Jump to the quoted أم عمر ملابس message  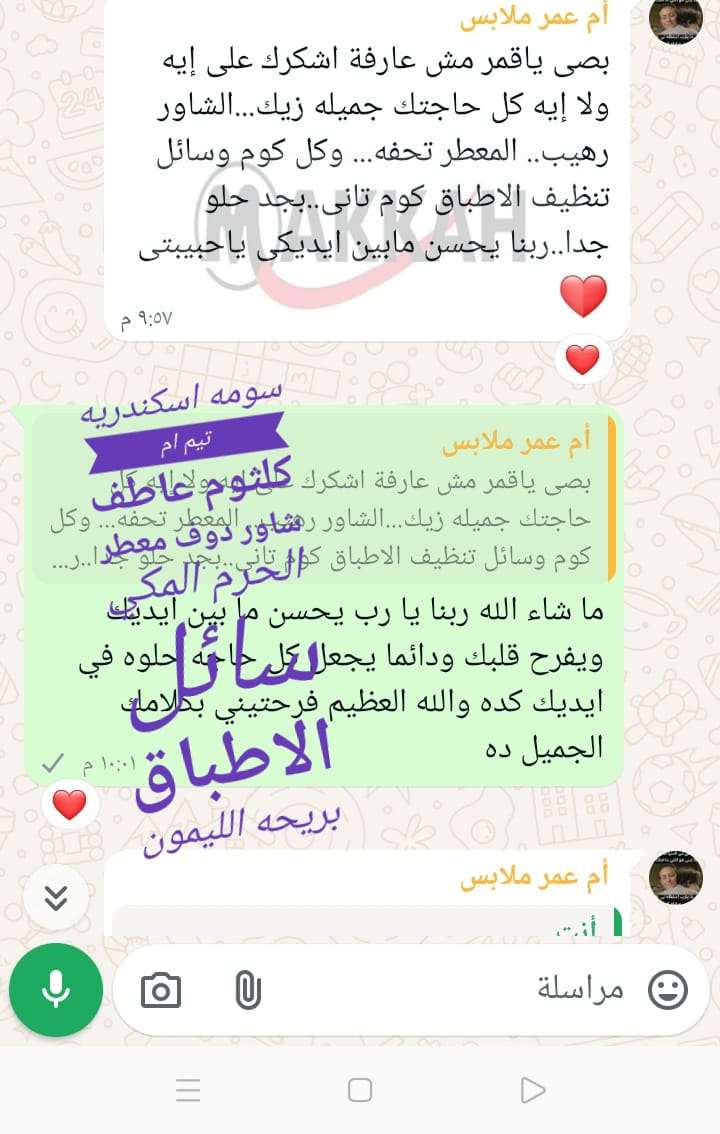click(320, 498)
